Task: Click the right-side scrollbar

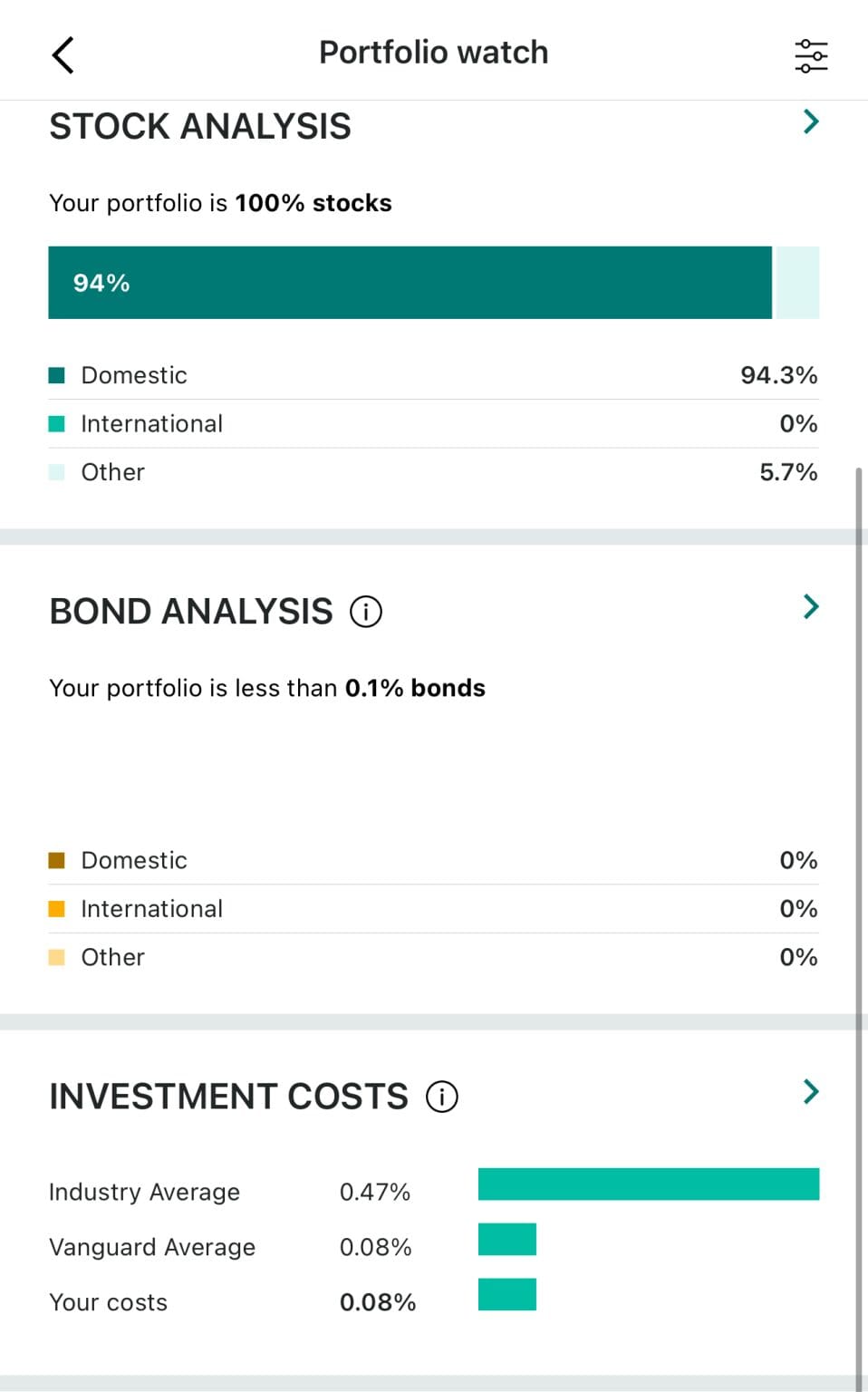Action: click(859, 906)
